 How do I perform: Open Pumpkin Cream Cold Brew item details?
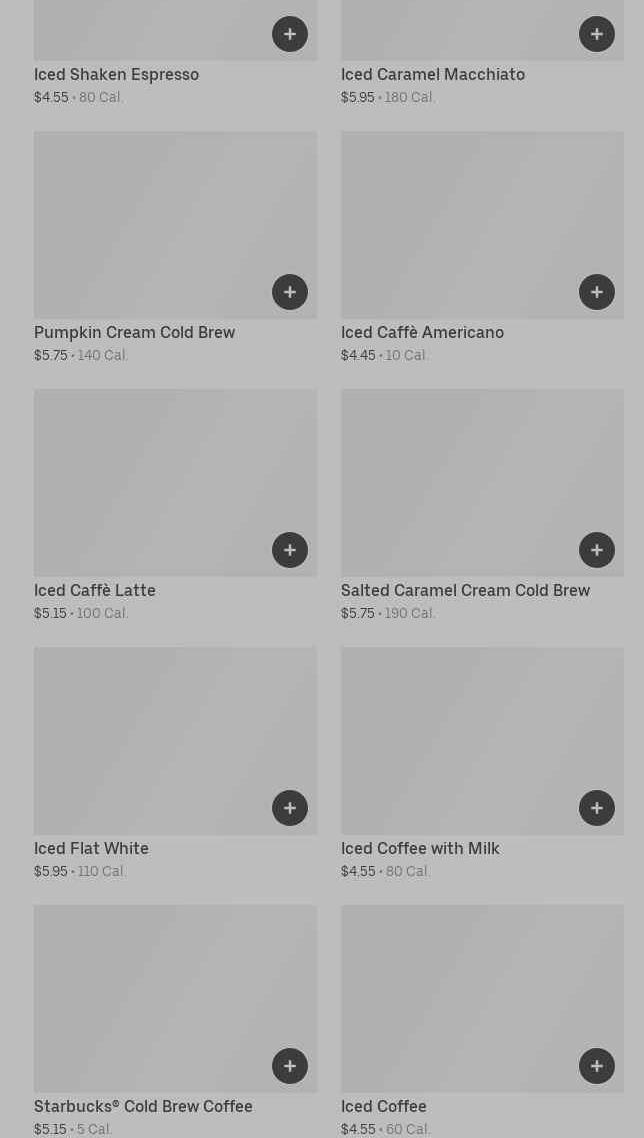pyautogui.click(x=175, y=247)
